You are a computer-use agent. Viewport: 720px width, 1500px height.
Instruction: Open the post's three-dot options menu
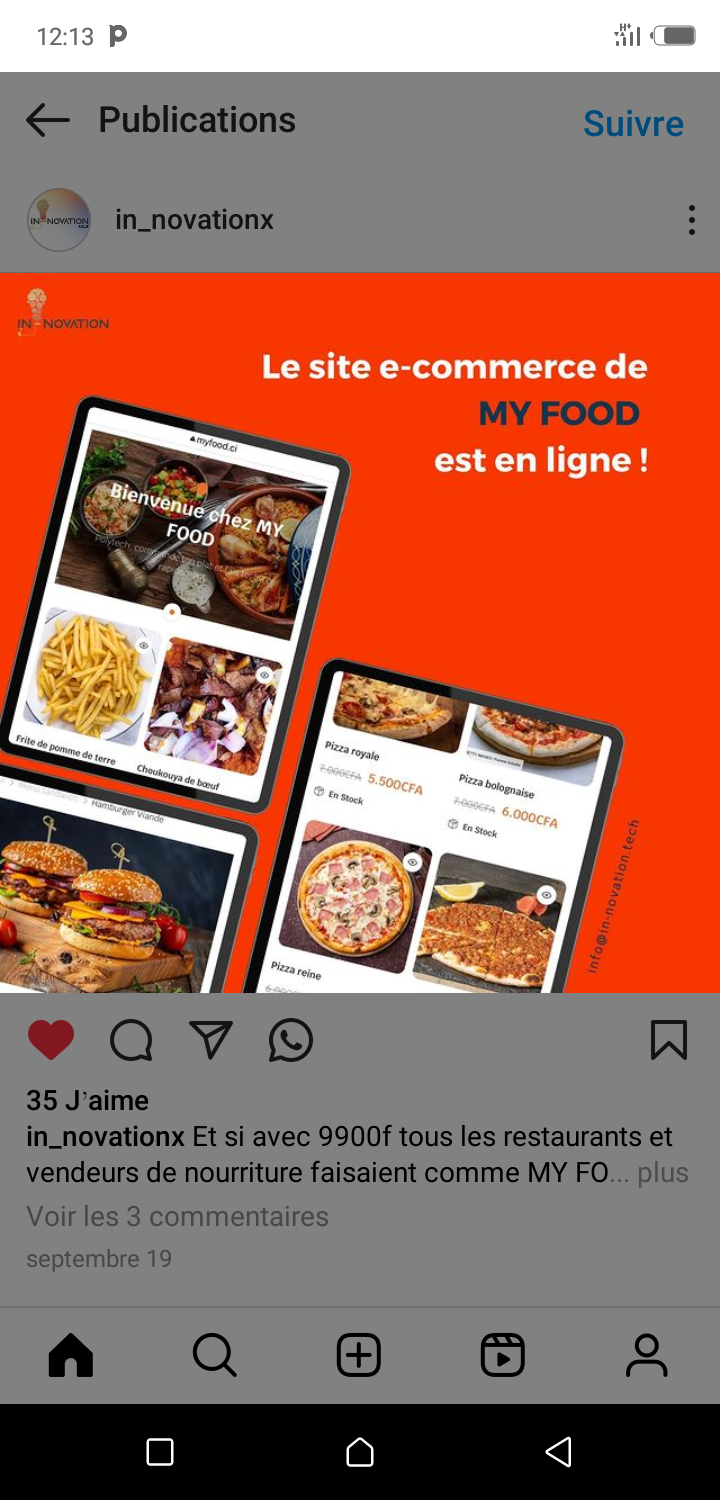(x=691, y=220)
